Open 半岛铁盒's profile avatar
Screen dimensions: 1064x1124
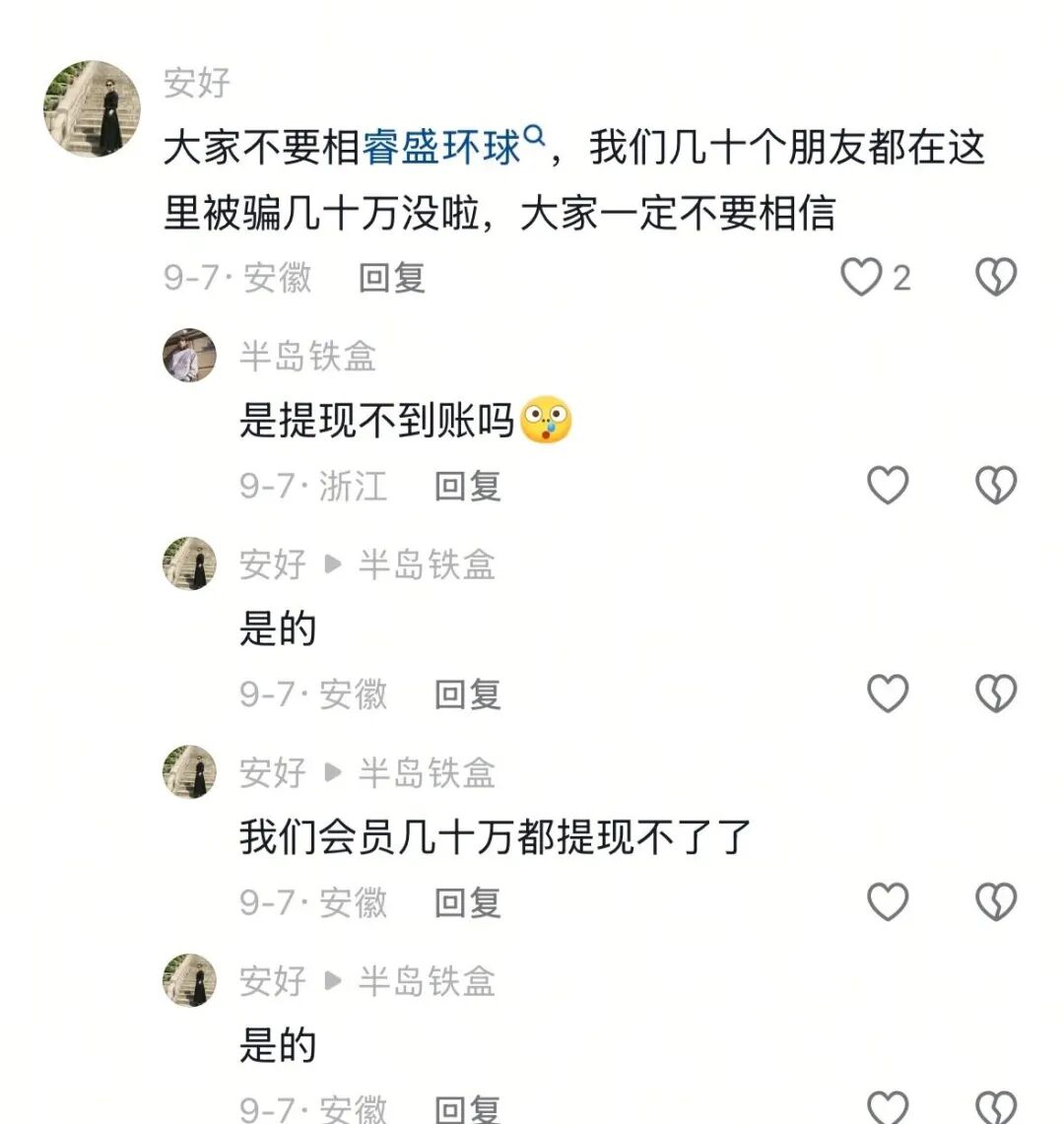(x=189, y=356)
